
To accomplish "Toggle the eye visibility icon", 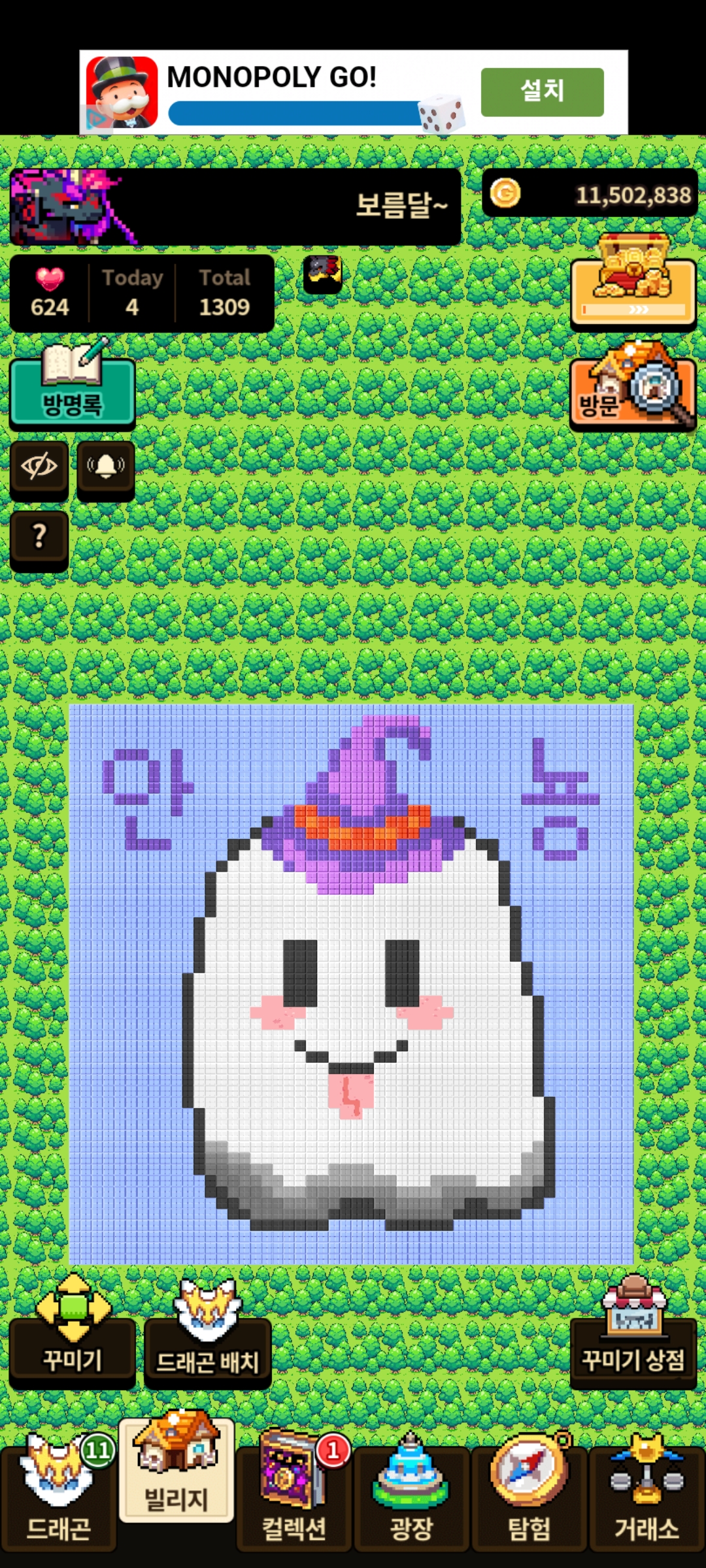I will click(x=39, y=467).
